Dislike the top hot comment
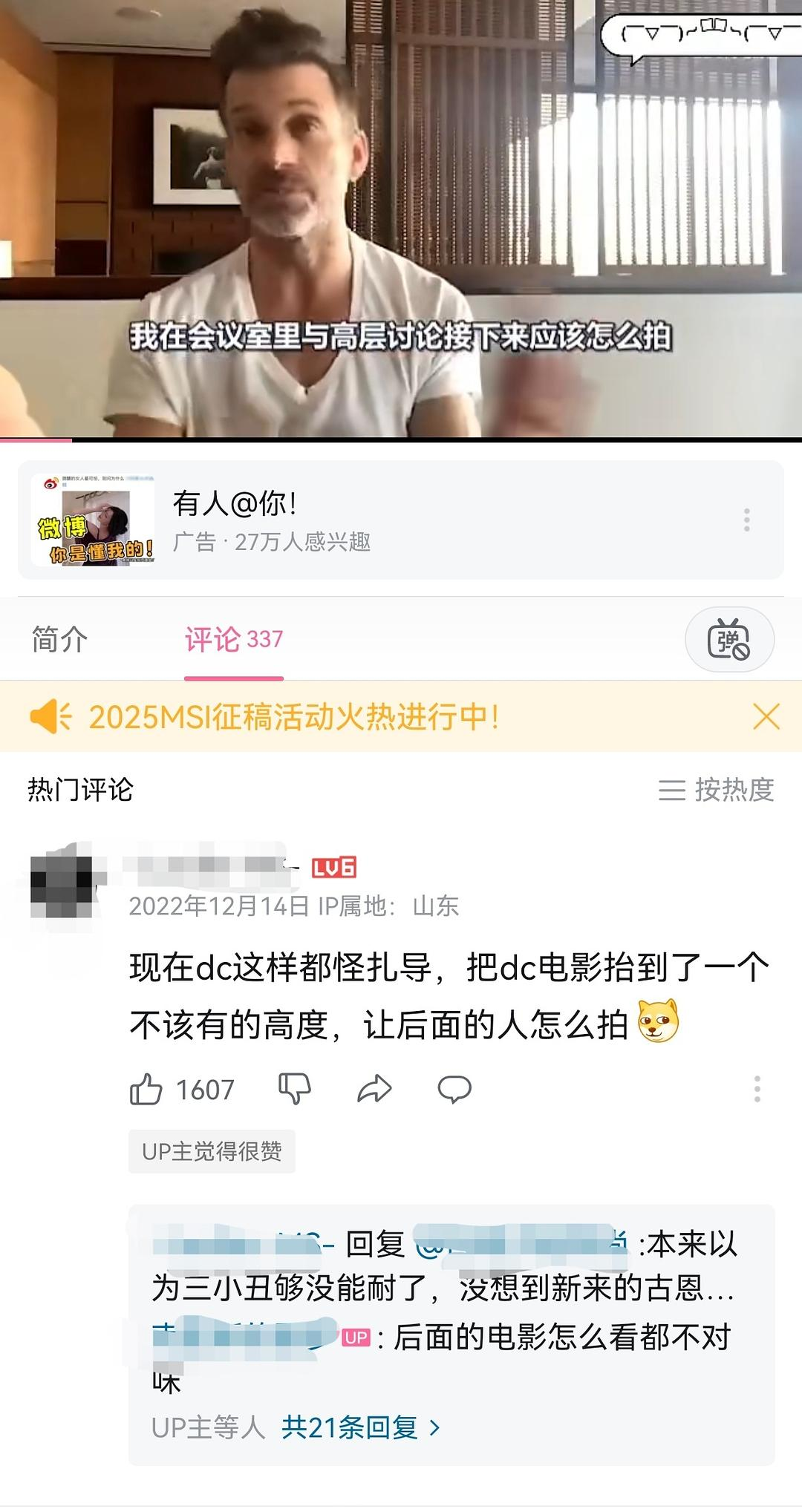Viewport: 802px width, 1512px height. pos(294,1090)
